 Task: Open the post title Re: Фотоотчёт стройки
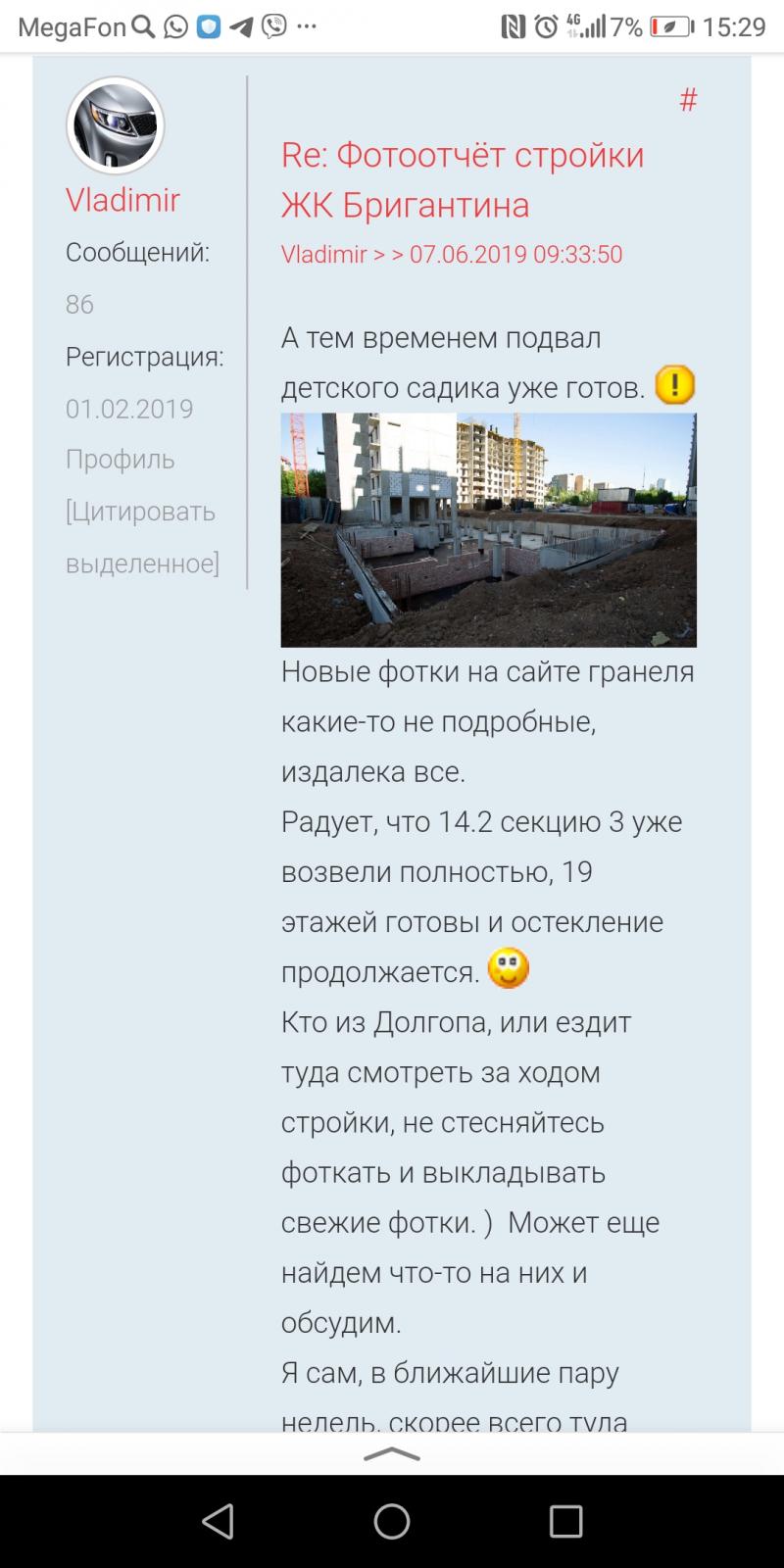coord(463,180)
